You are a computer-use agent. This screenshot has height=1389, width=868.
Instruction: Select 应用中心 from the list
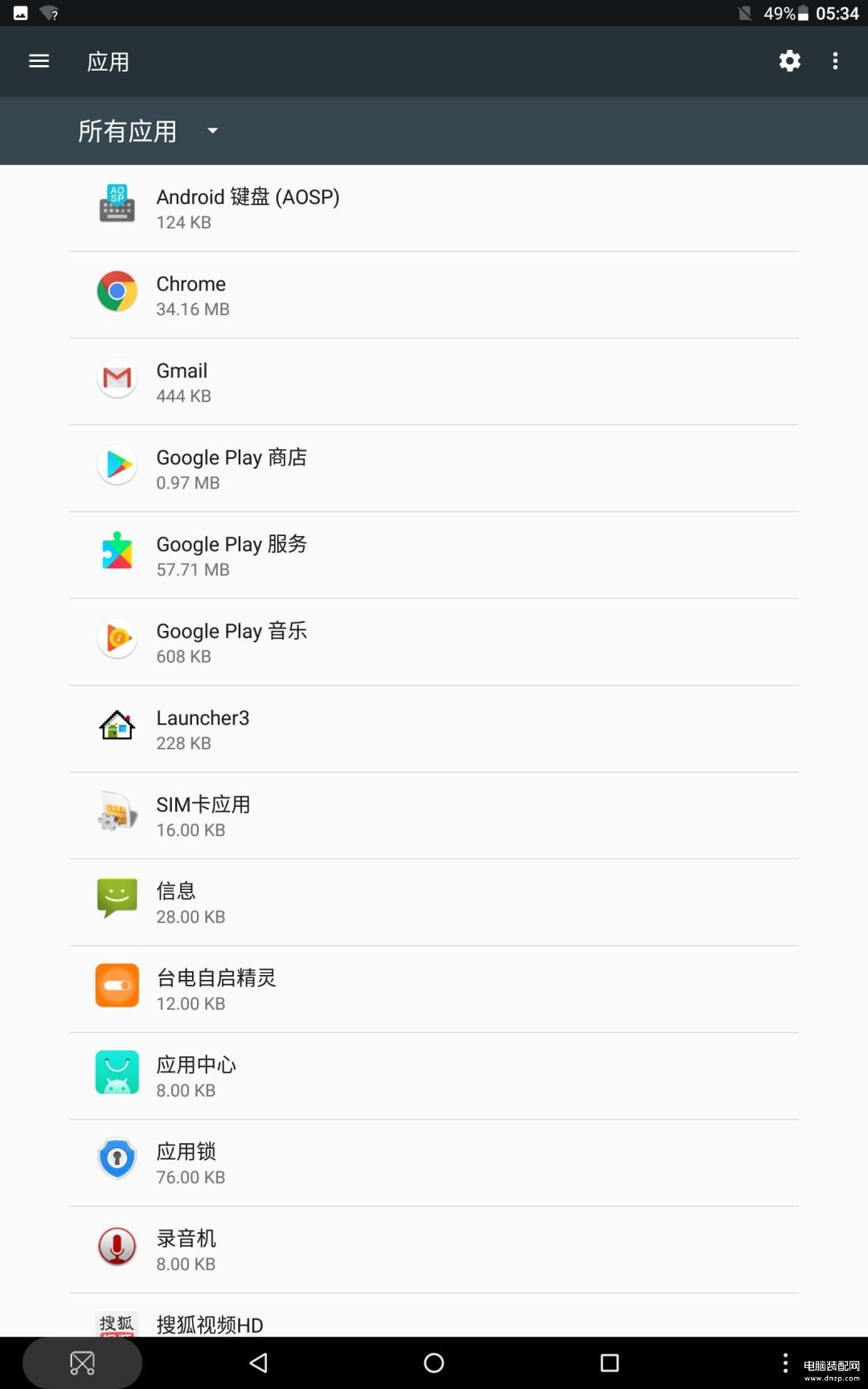tap(434, 1076)
